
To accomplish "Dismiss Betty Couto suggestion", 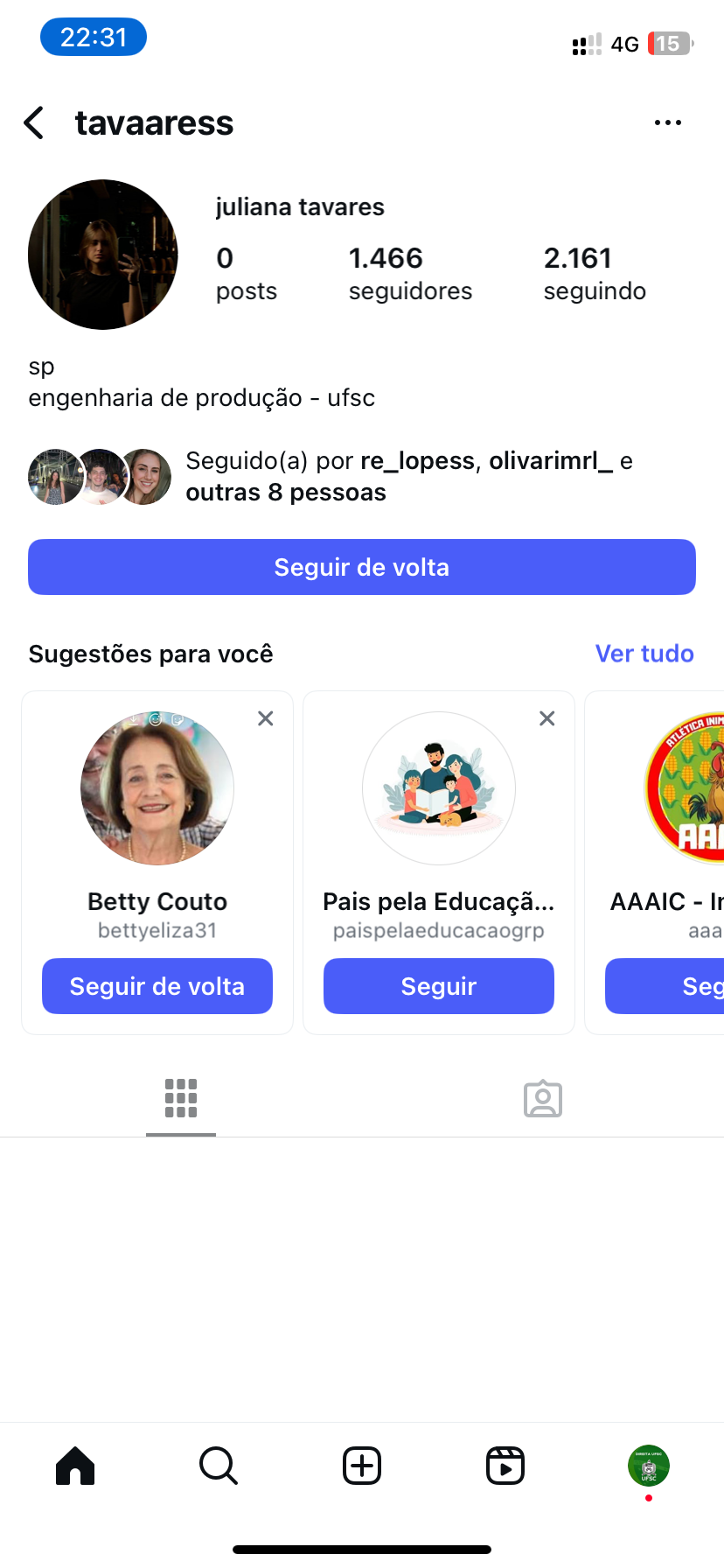I will tap(266, 718).
